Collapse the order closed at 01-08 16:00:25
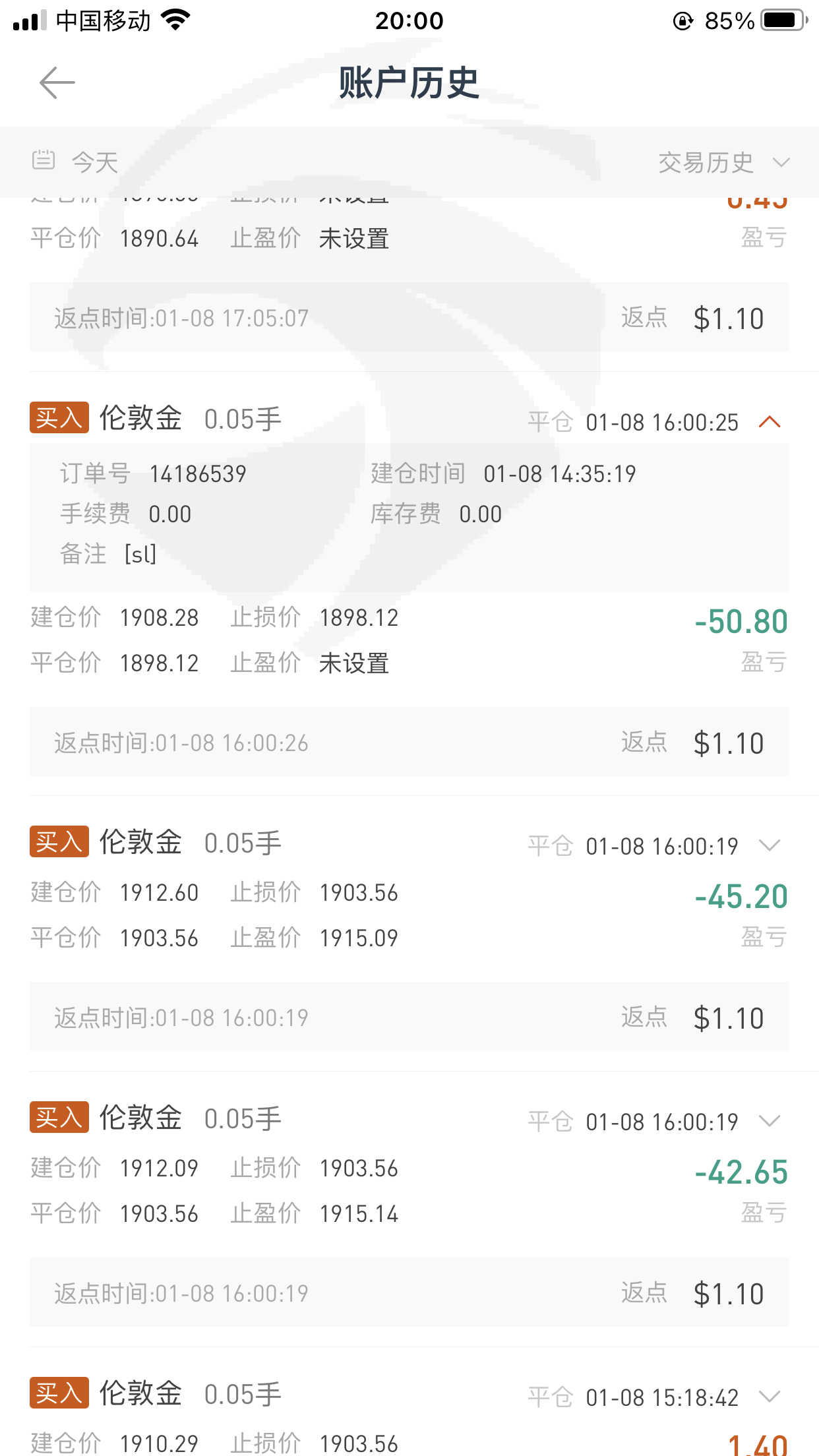 [770, 422]
